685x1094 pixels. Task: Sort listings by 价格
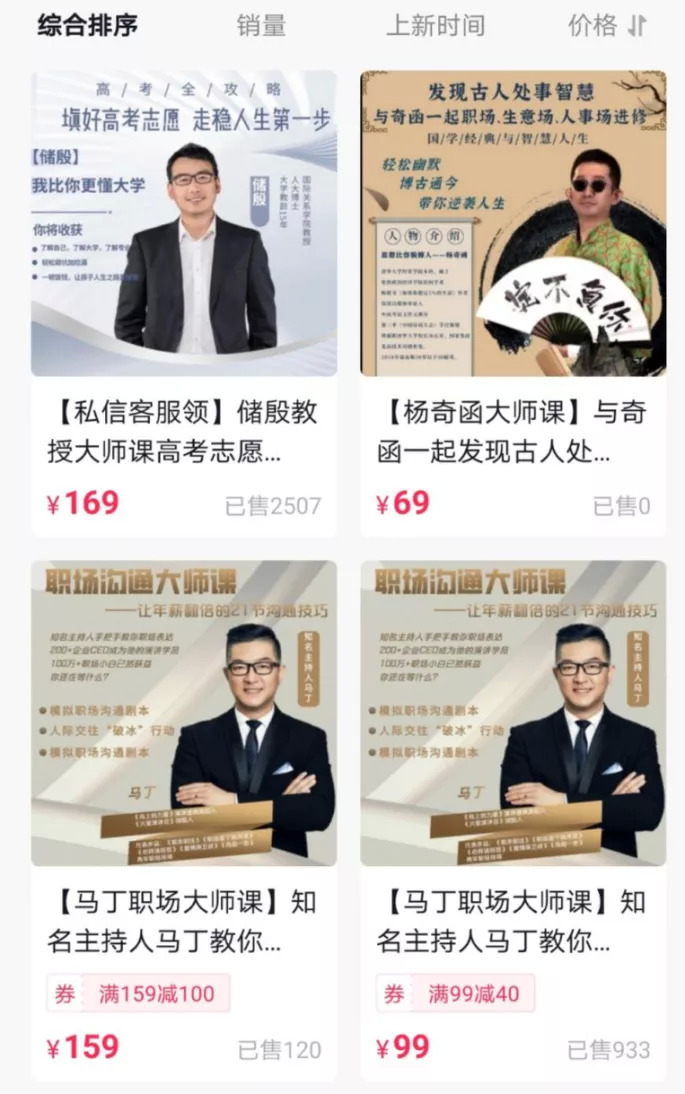coord(607,26)
